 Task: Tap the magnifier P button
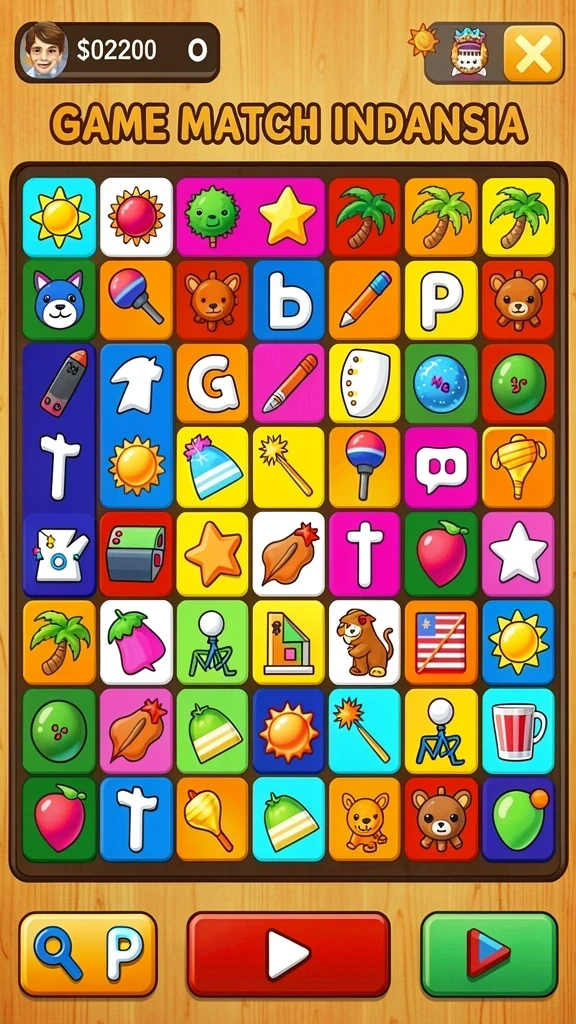[x=88, y=953]
